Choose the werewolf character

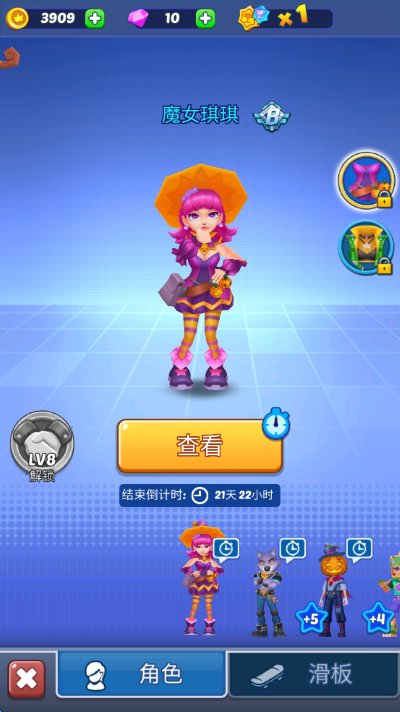tap(268, 592)
